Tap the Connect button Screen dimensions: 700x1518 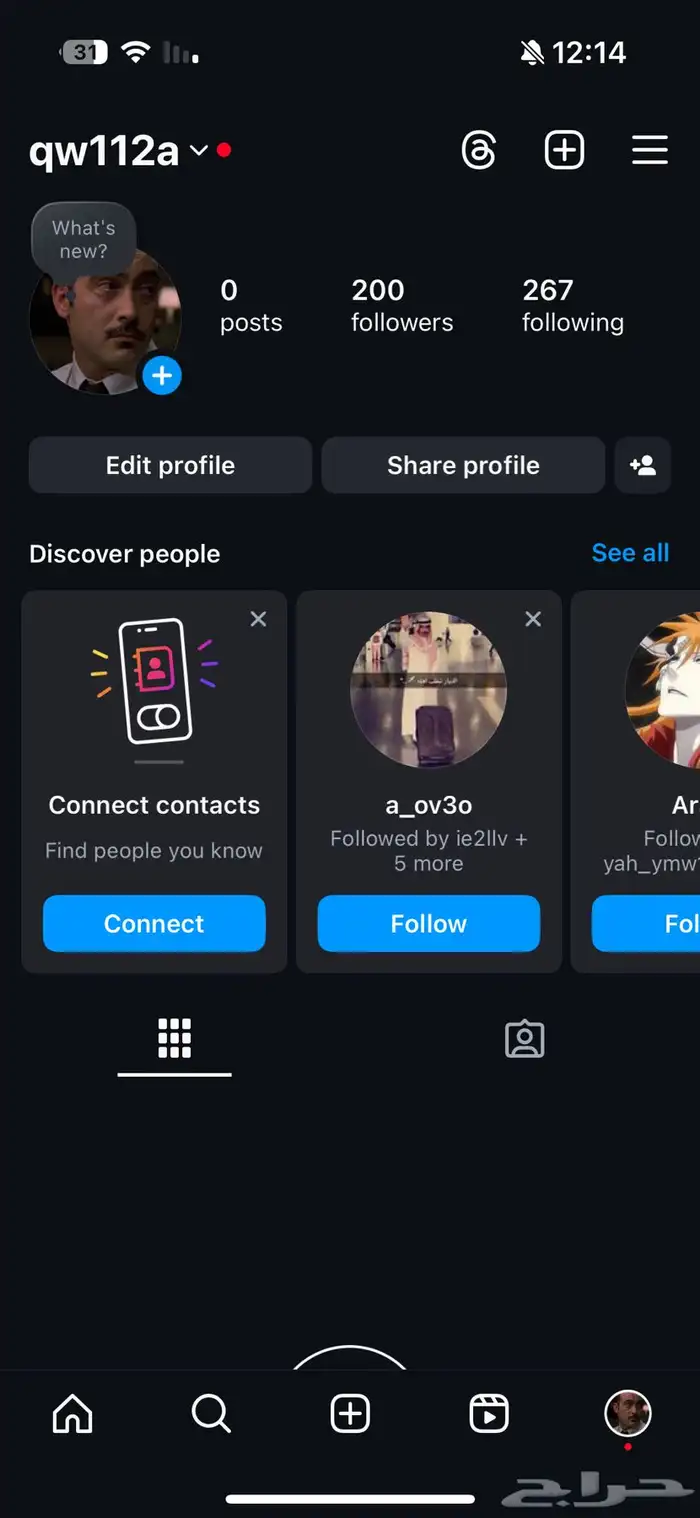tap(154, 923)
